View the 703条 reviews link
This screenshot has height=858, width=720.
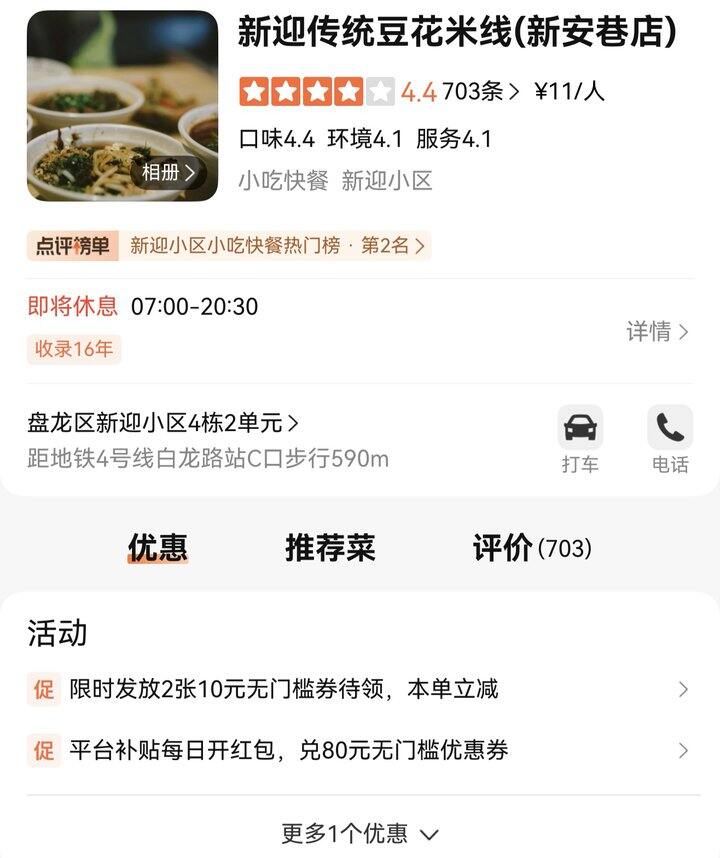(480, 91)
